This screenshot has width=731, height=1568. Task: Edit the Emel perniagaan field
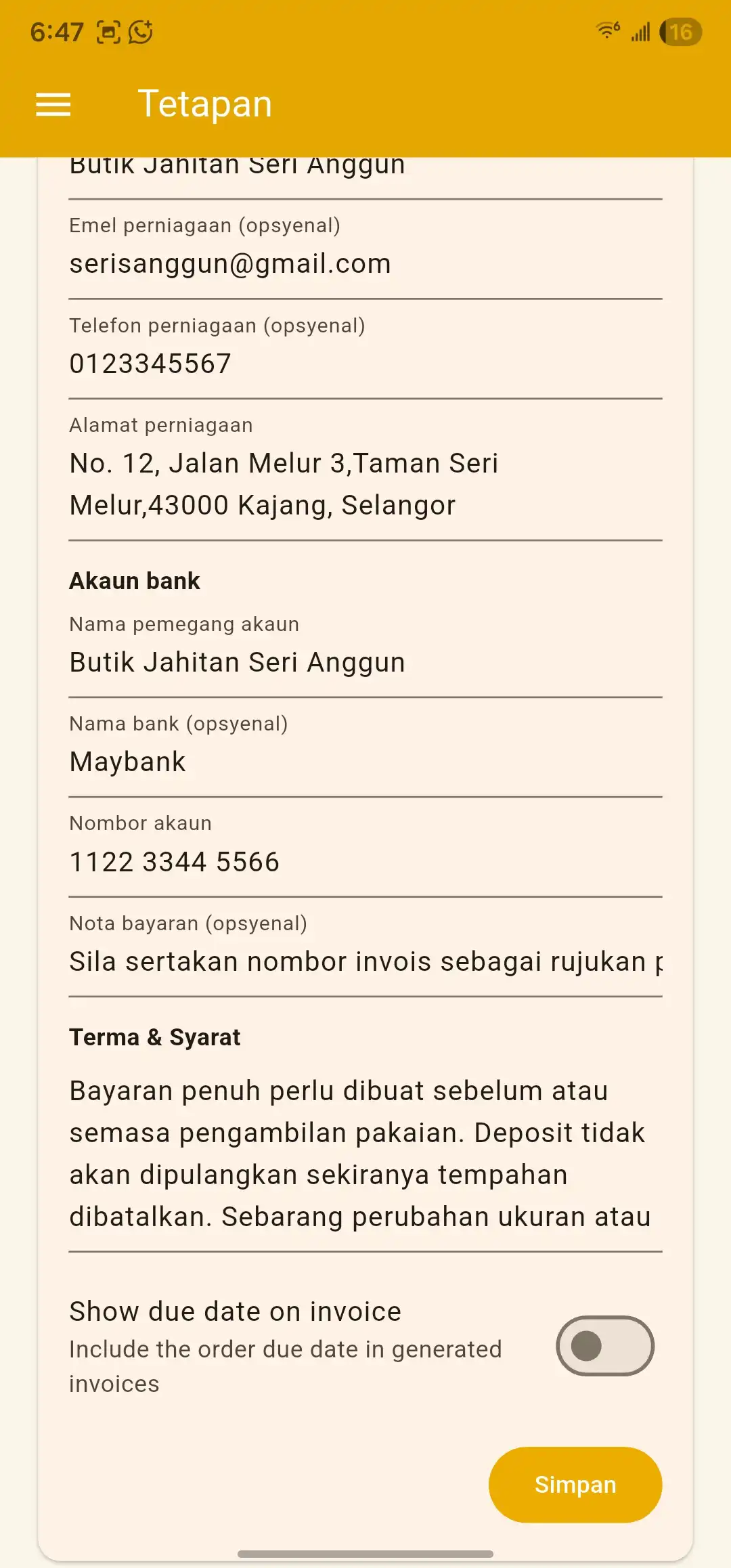(x=365, y=263)
